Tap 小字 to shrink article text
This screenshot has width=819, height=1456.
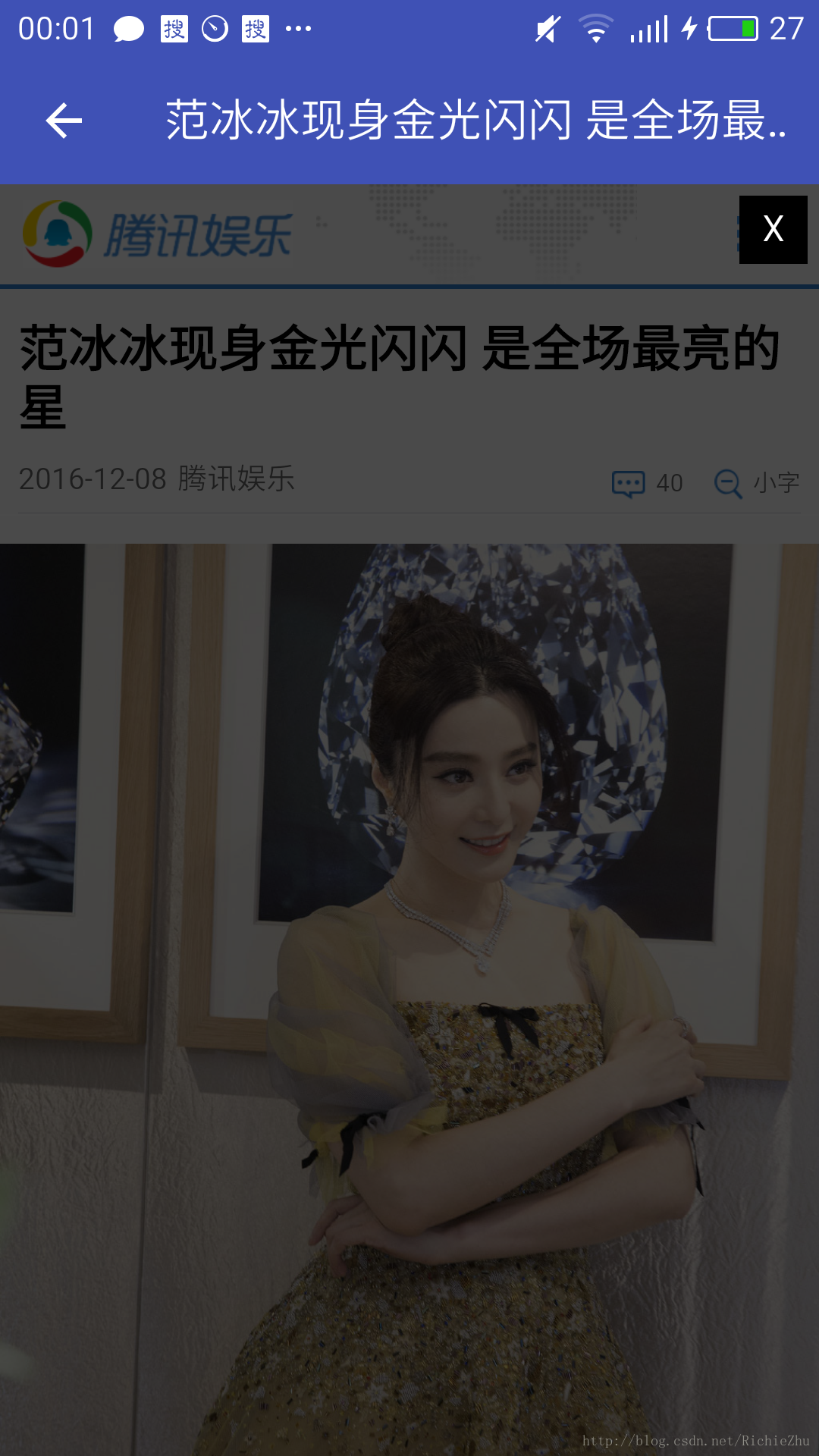click(775, 482)
